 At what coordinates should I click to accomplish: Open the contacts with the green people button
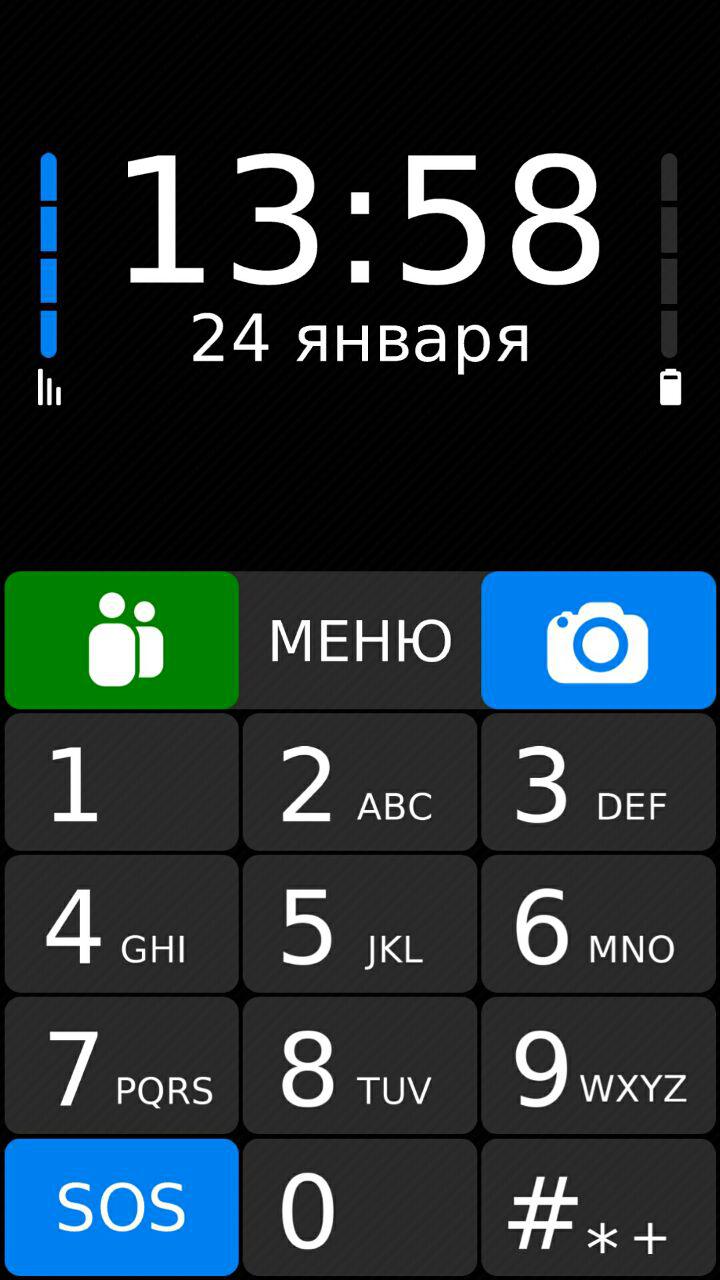tap(122, 640)
